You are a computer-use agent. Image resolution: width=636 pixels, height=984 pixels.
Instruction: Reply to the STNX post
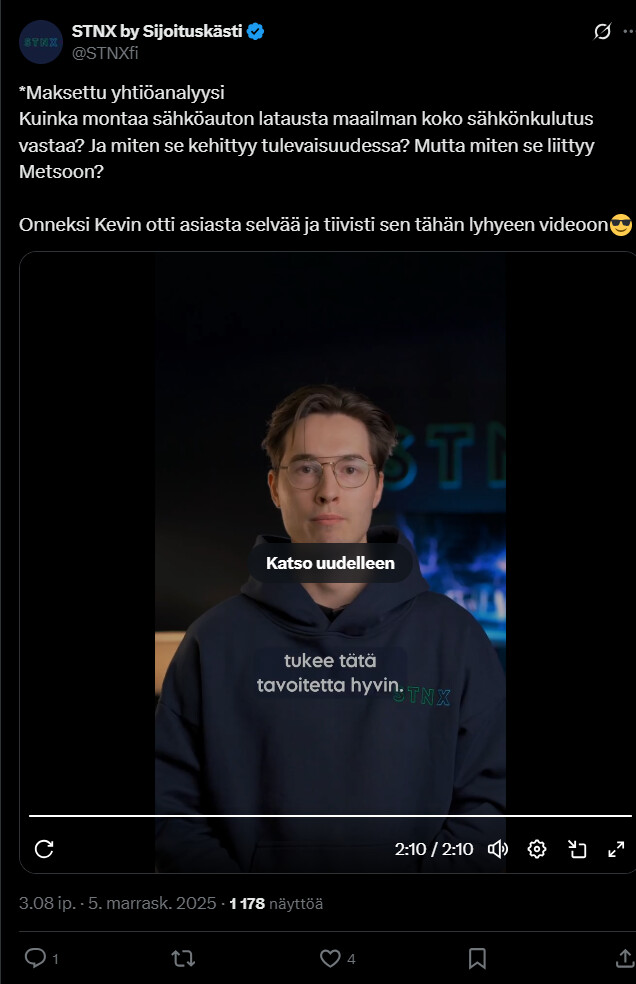[36, 958]
